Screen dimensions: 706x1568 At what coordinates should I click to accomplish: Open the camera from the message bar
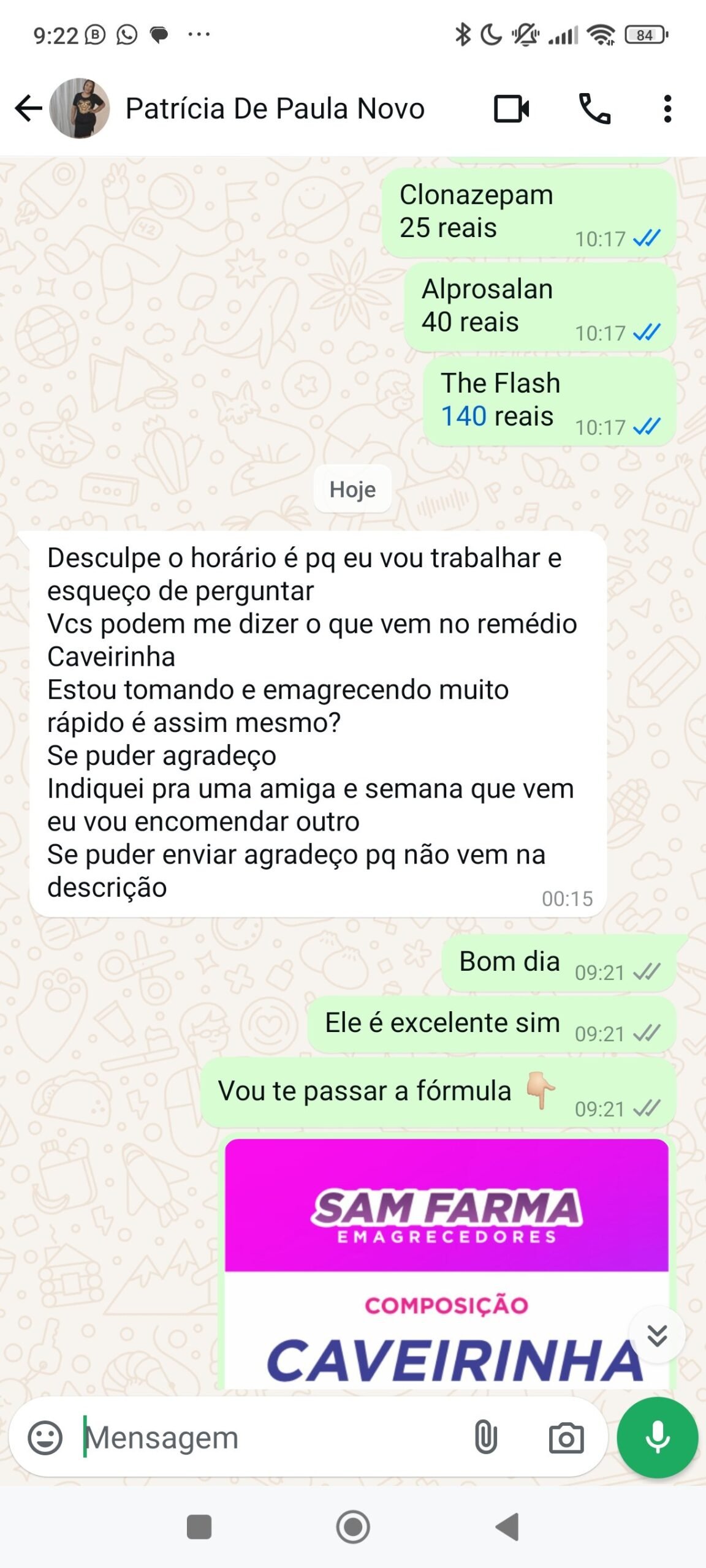pos(566,1438)
